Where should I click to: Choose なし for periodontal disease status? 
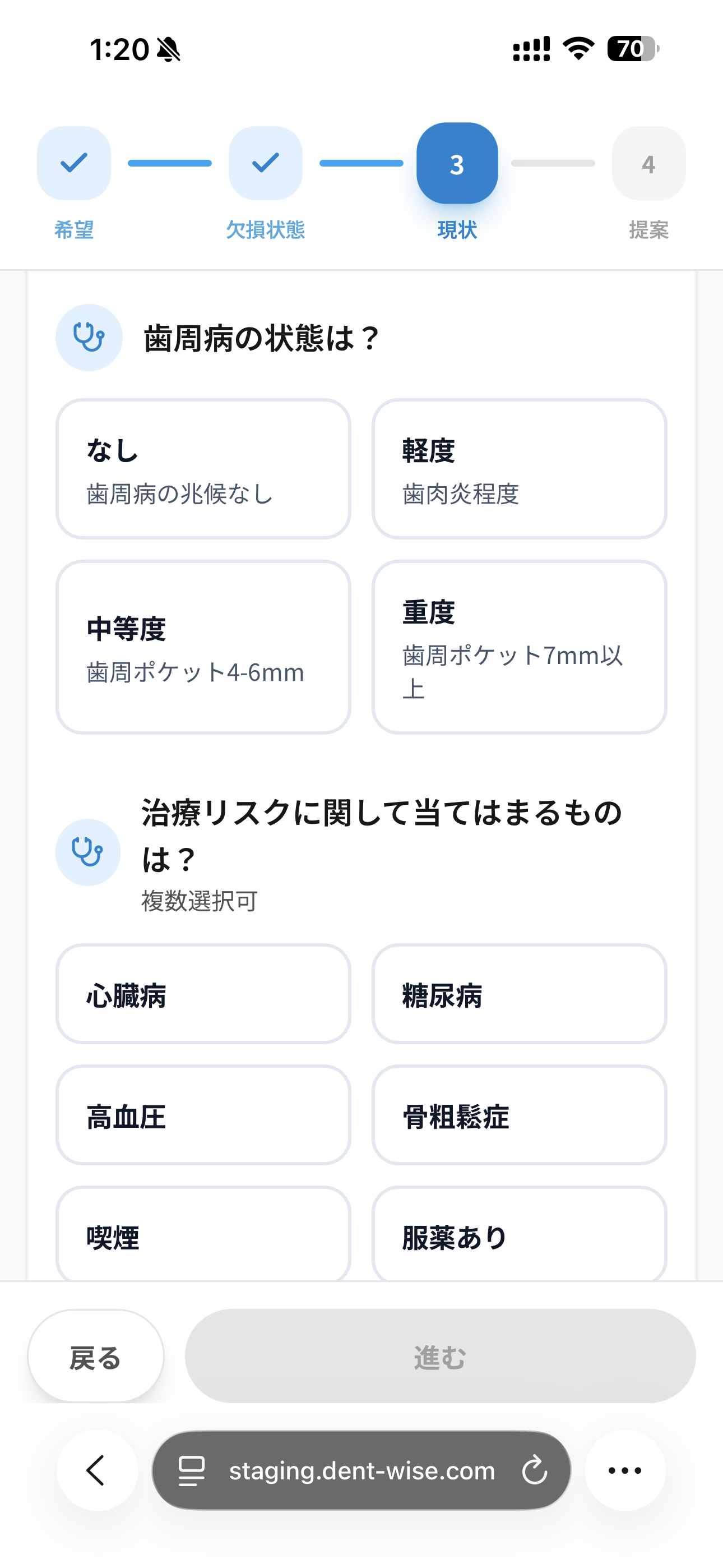pyautogui.click(x=203, y=469)
